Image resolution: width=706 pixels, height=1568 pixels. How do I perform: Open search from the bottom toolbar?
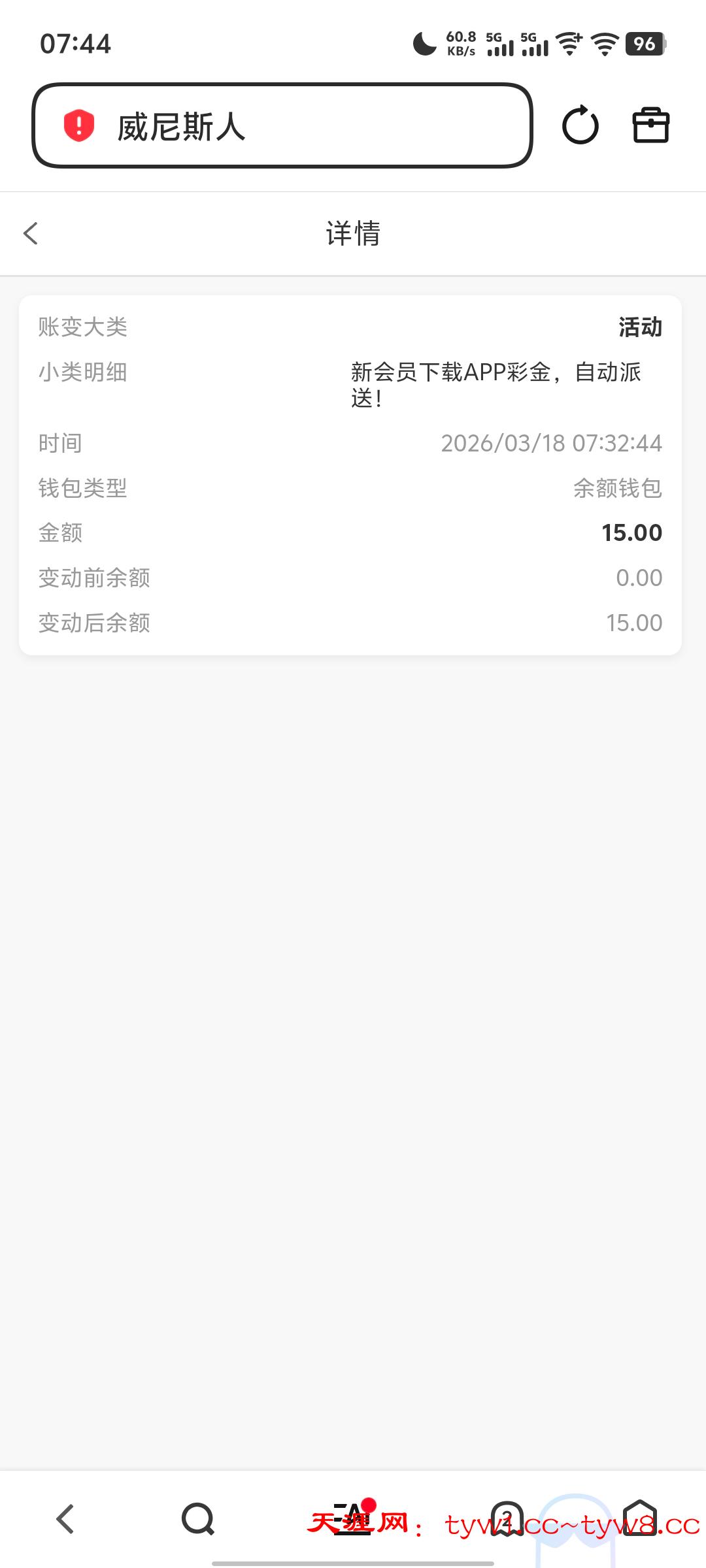click(198, 1518)
